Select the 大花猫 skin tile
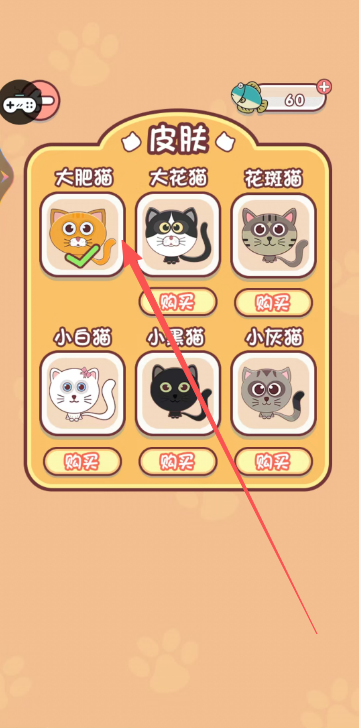 178,235
